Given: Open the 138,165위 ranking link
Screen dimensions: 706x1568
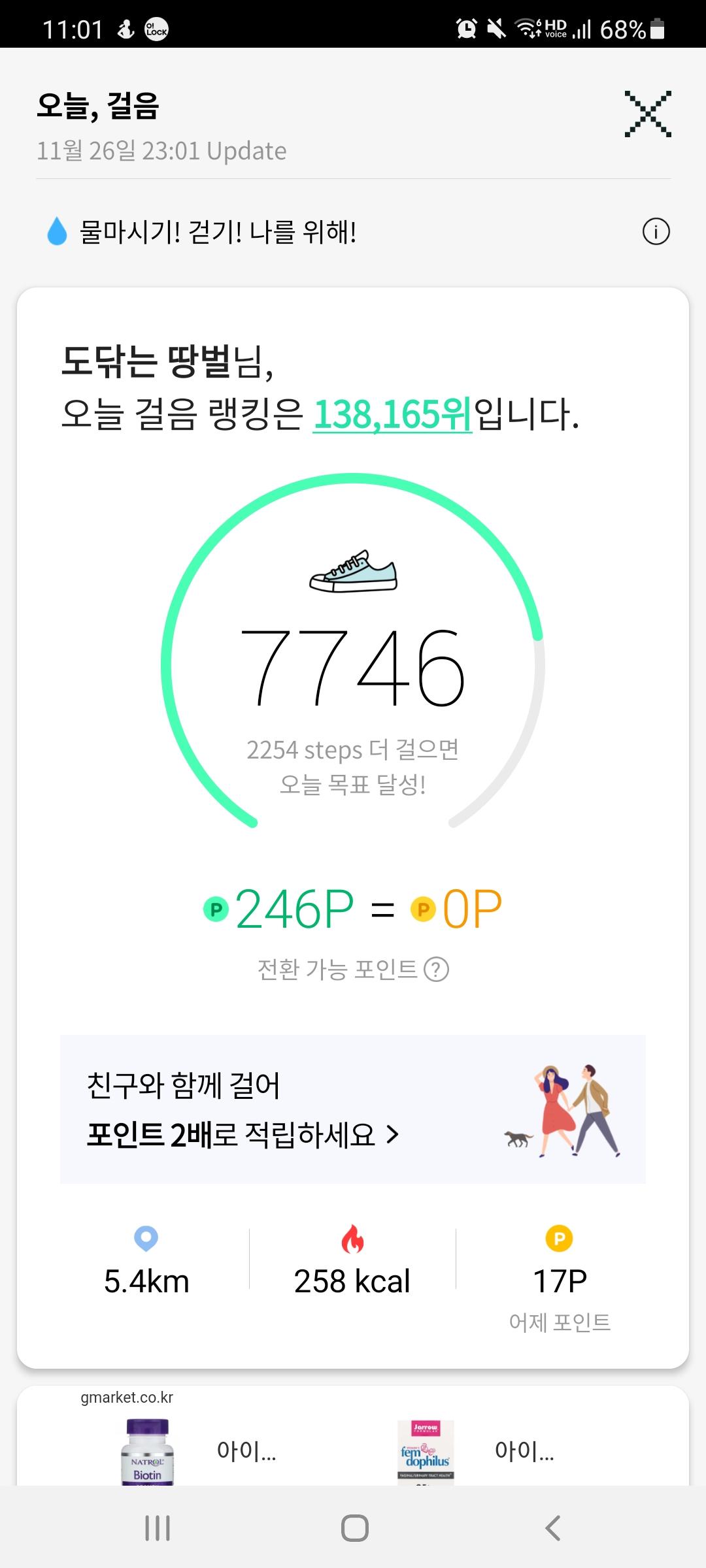Looking at the screenshot, I should click(x=392, y=414).
